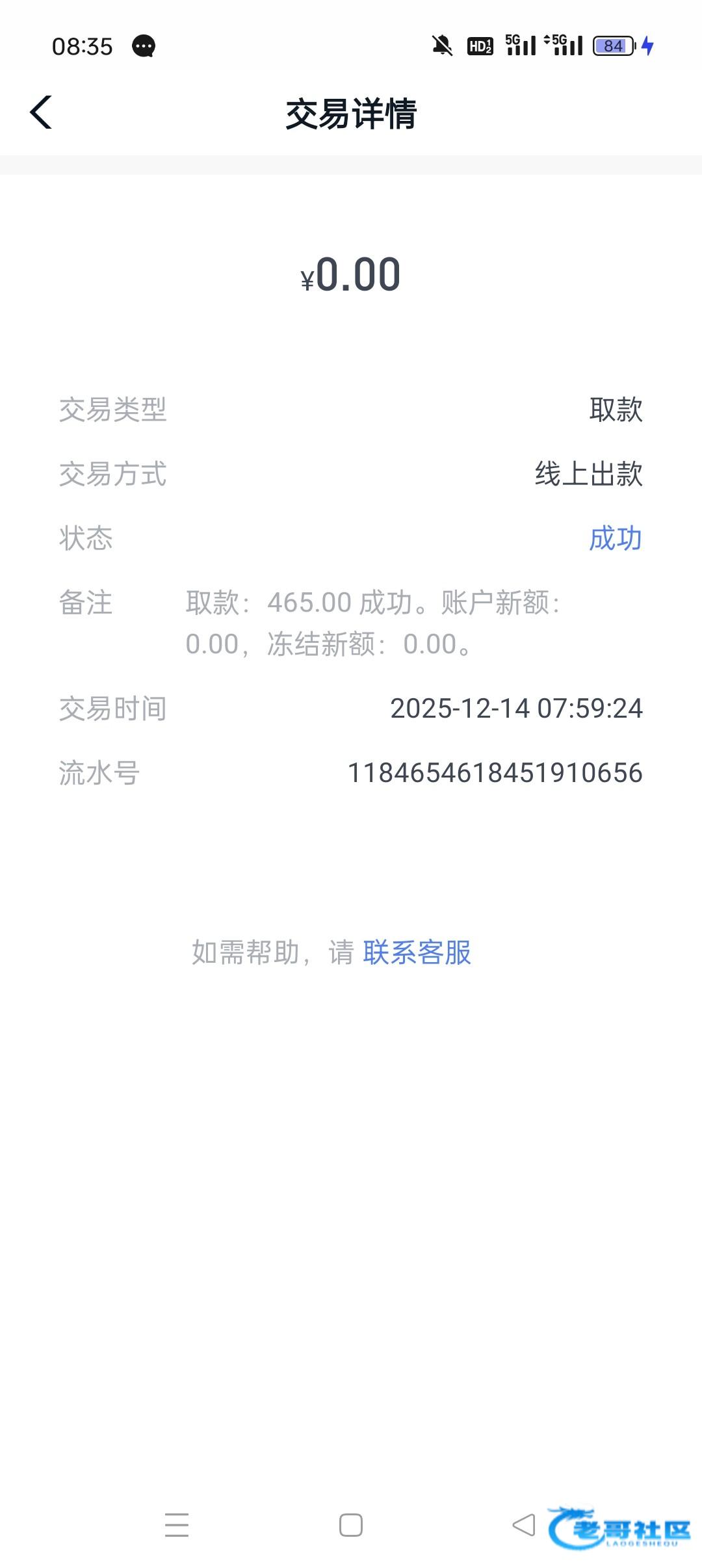Open recent apps from navigation bar

177,1525
